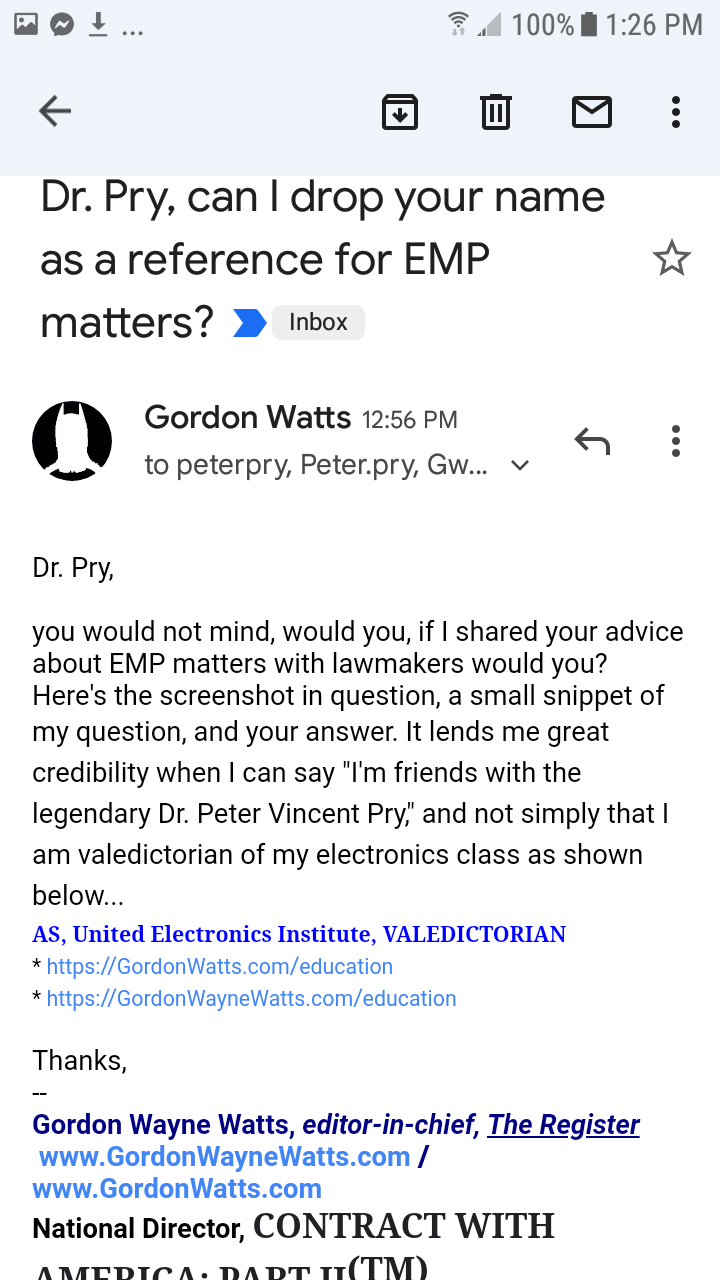Open the GordonWatts.com/education link
720x1280 pixels.
point(219,967)
